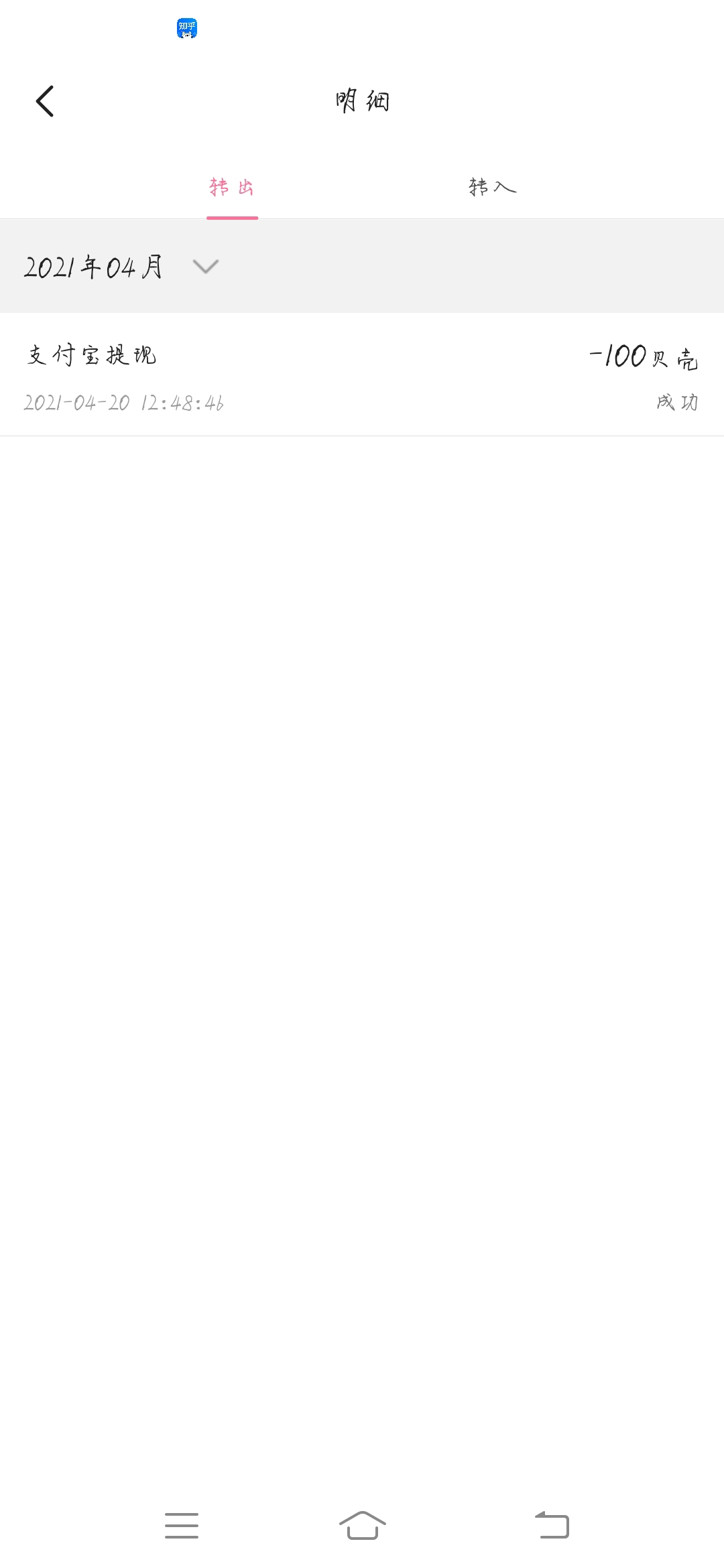Select the 转出 tab
Screen dimensions: 724x1568
click(232, 187)
